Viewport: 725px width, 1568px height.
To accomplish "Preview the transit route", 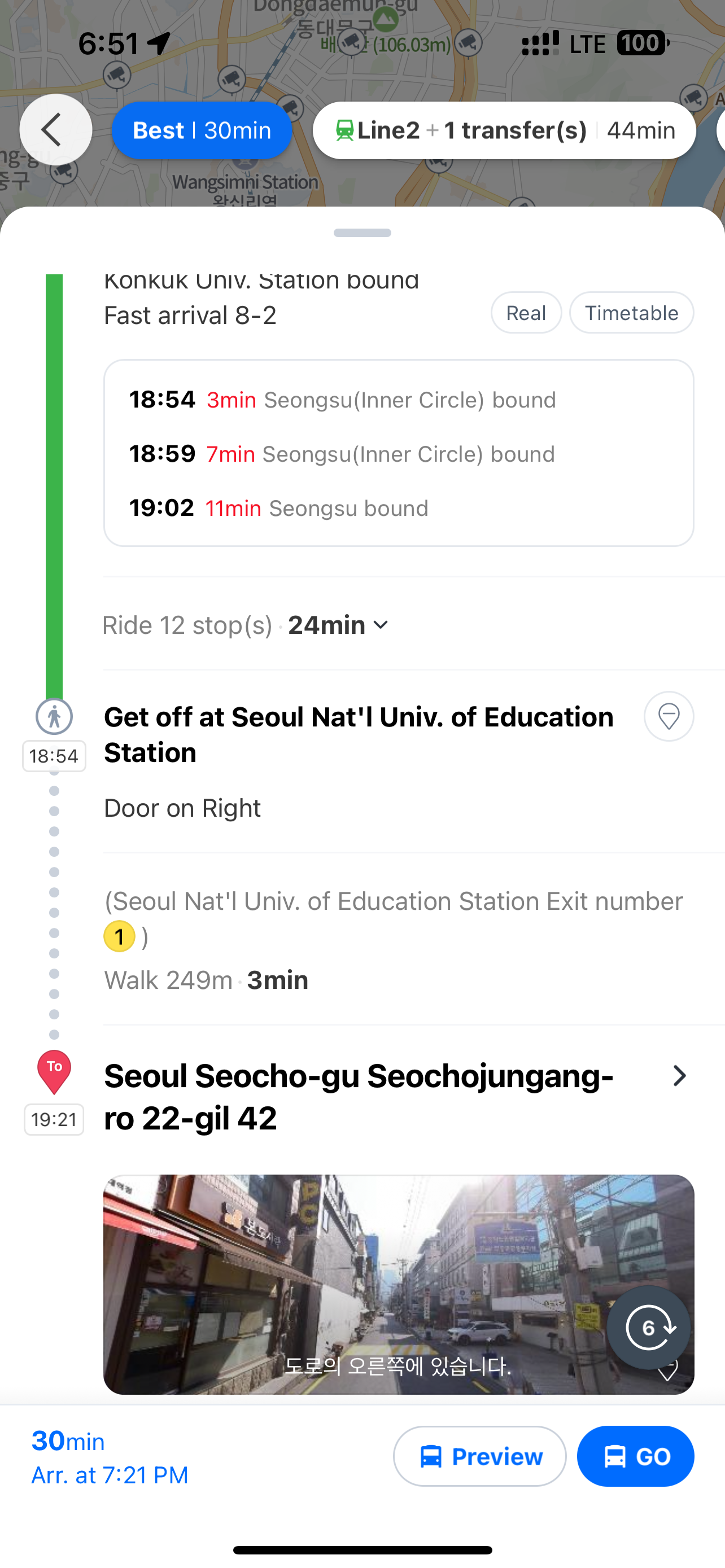I will coord(479,1457).
